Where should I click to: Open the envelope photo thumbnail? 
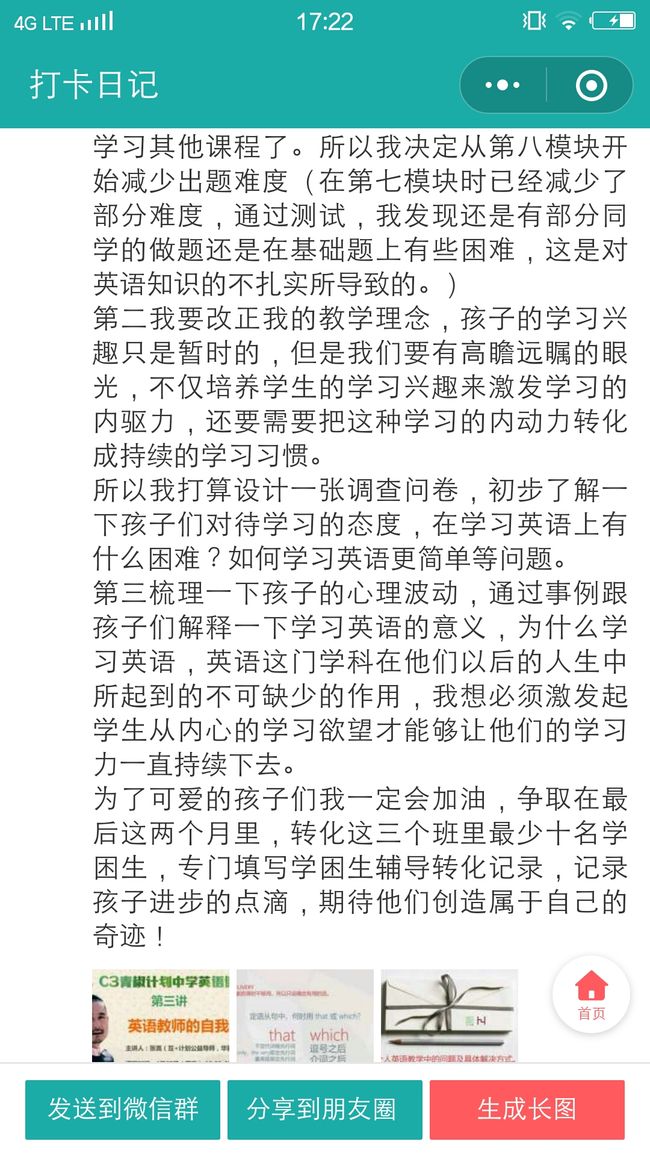[450, 1016]
